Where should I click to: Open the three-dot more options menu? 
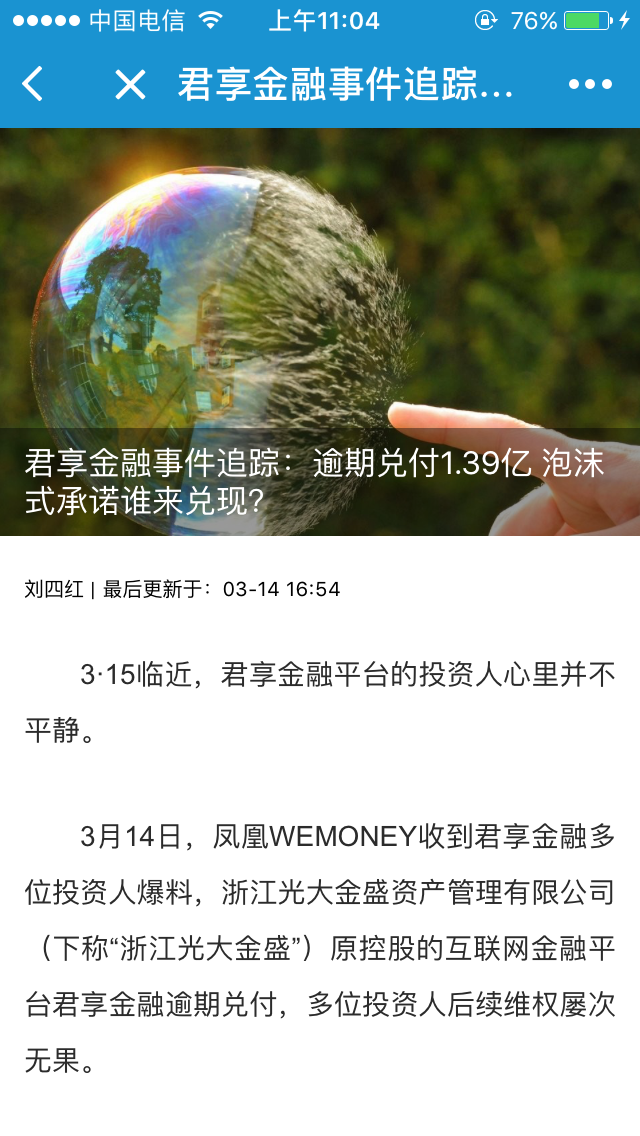[590, 85]
